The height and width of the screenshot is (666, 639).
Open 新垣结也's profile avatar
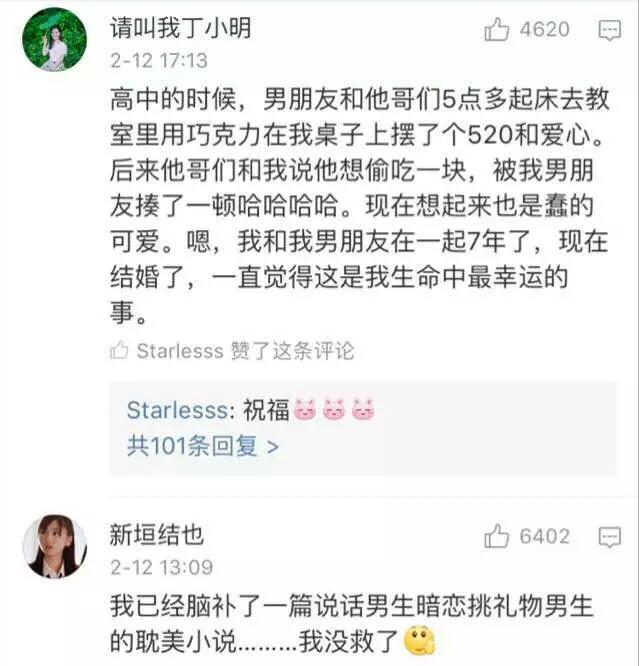point(55,546)
